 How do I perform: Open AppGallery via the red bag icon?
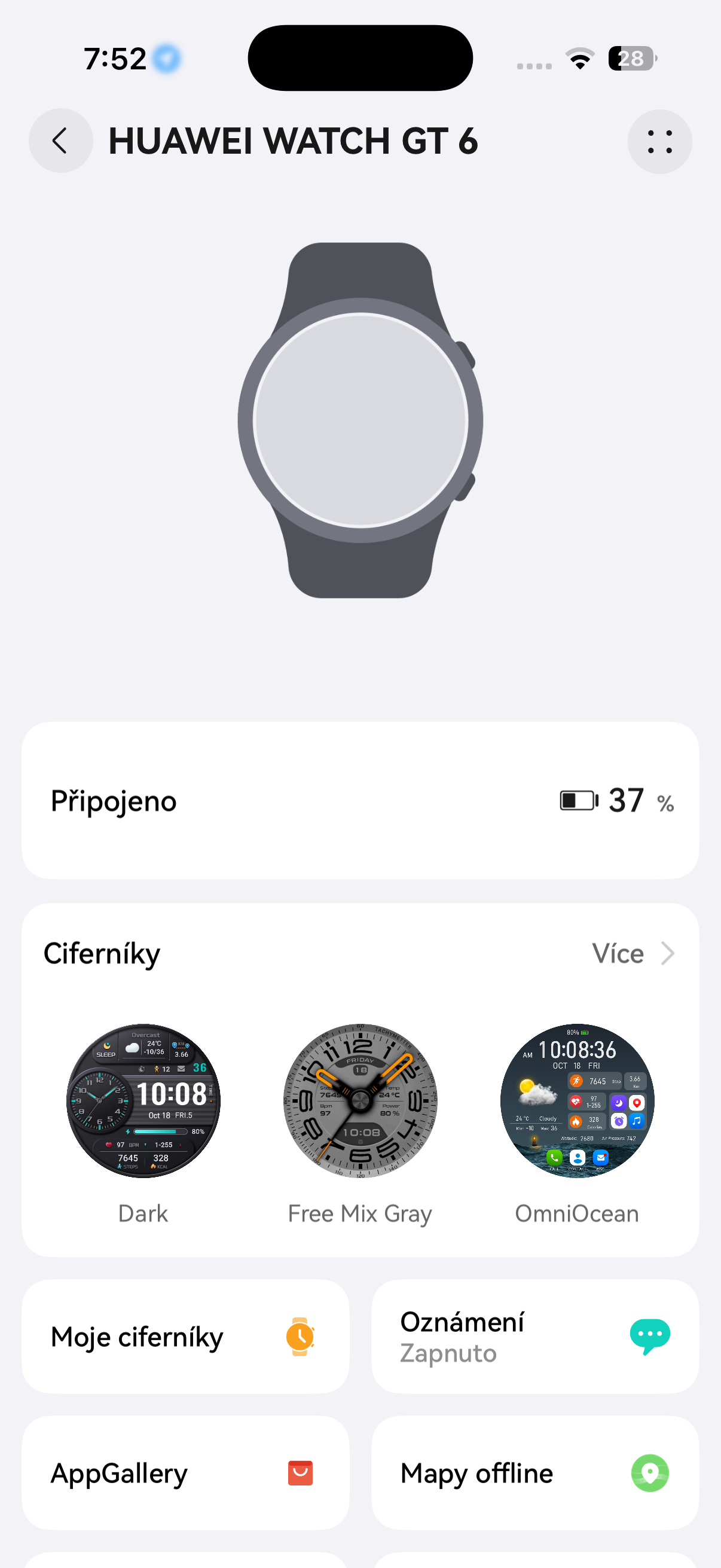click(300, 1474)
